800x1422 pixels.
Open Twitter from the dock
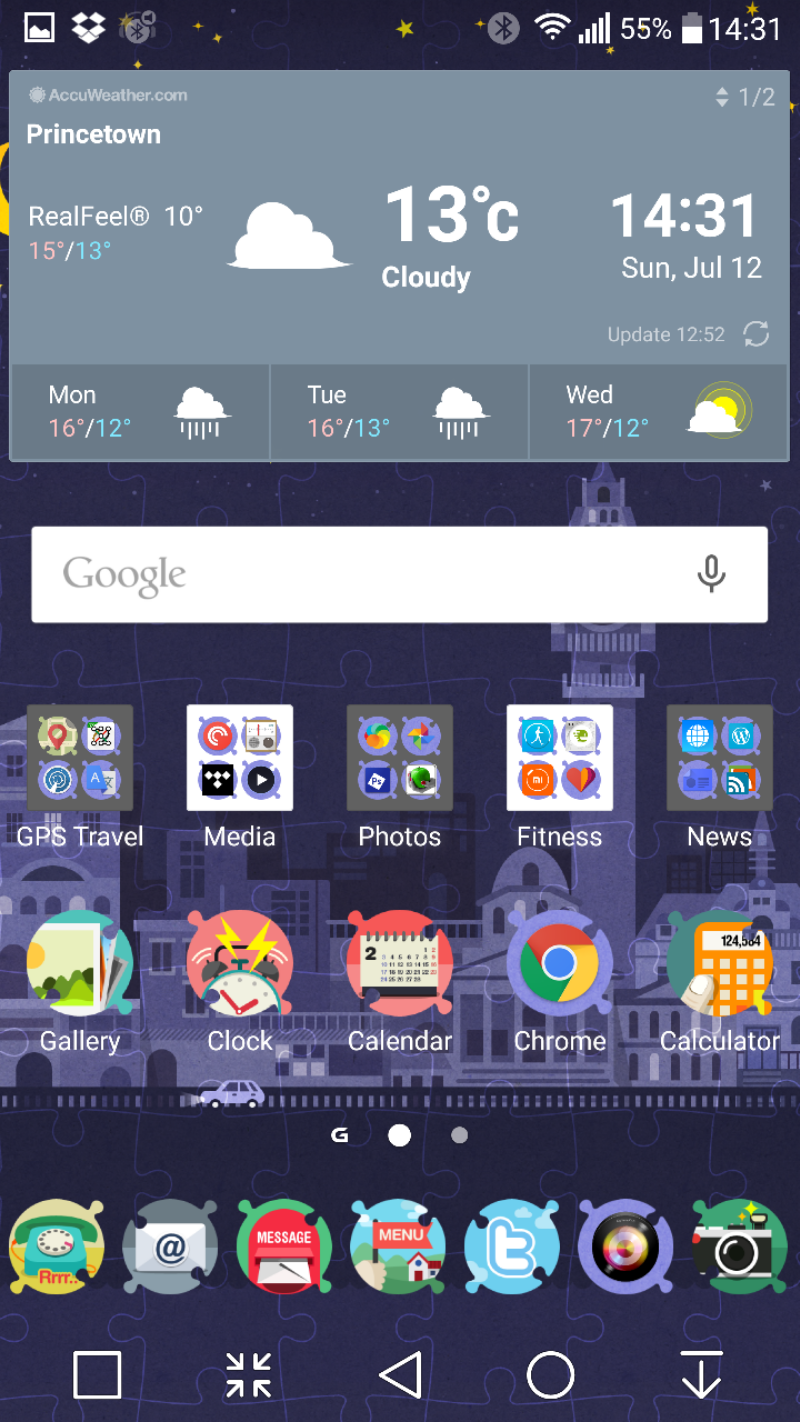512,1247
